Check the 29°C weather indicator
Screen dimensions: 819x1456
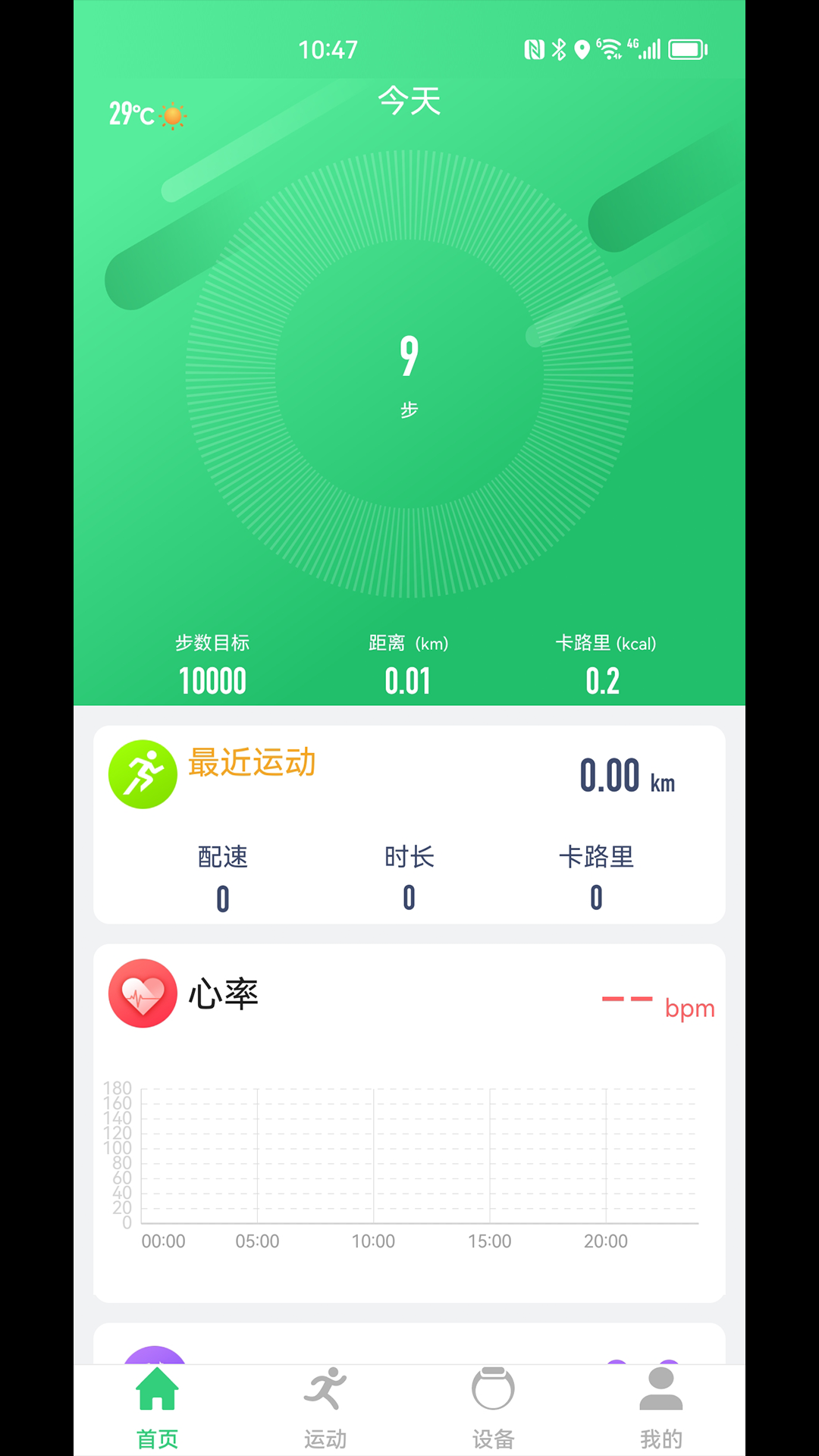pyautogui.click(x=146, y=115)
